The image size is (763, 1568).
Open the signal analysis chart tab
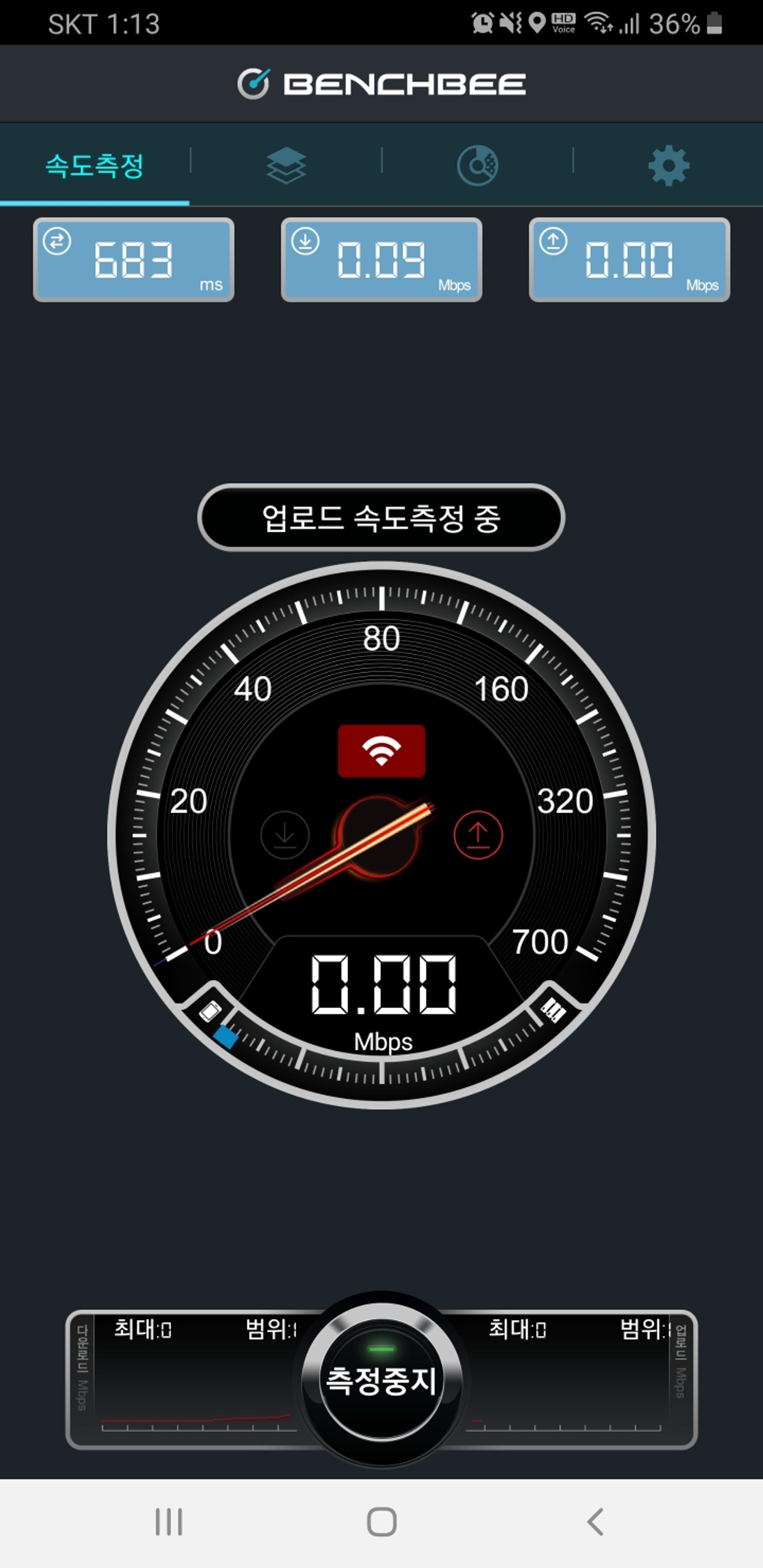477,165
